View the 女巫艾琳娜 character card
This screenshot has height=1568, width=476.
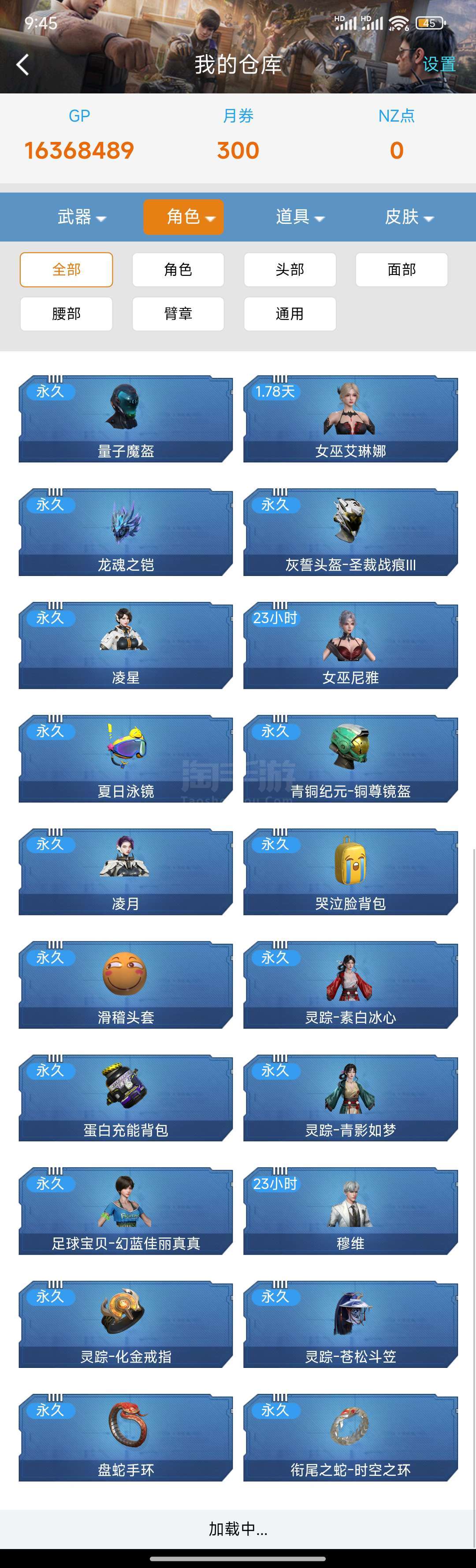[350, 419]
